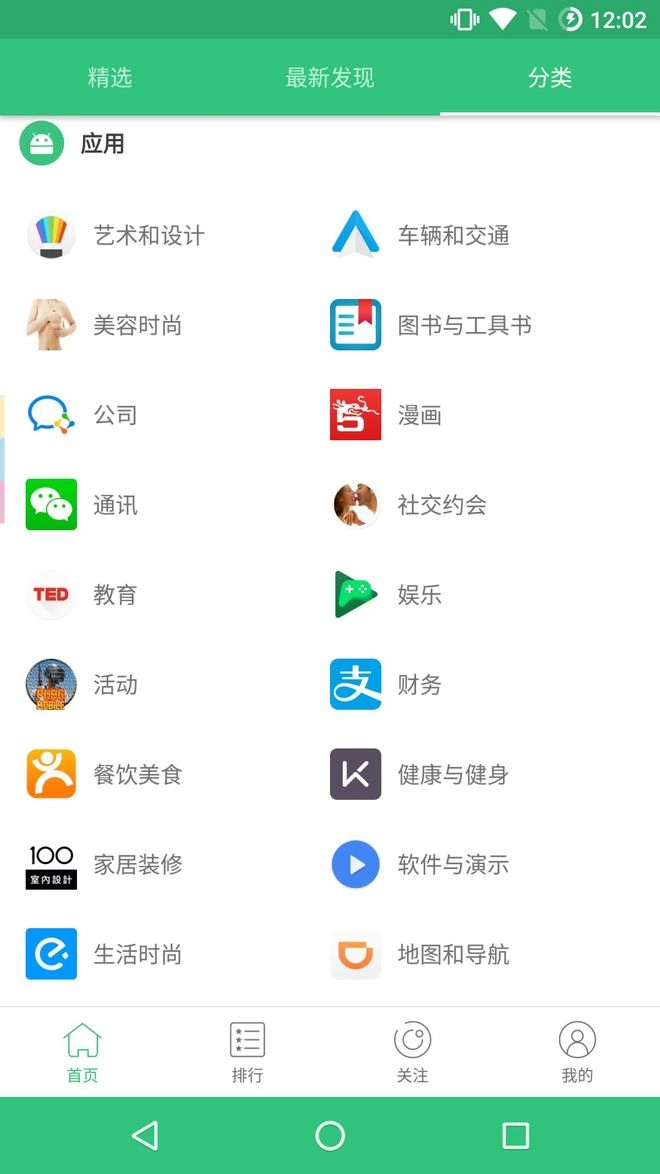
Task: Tap the system back button
Action: [x=145, y=1135]
